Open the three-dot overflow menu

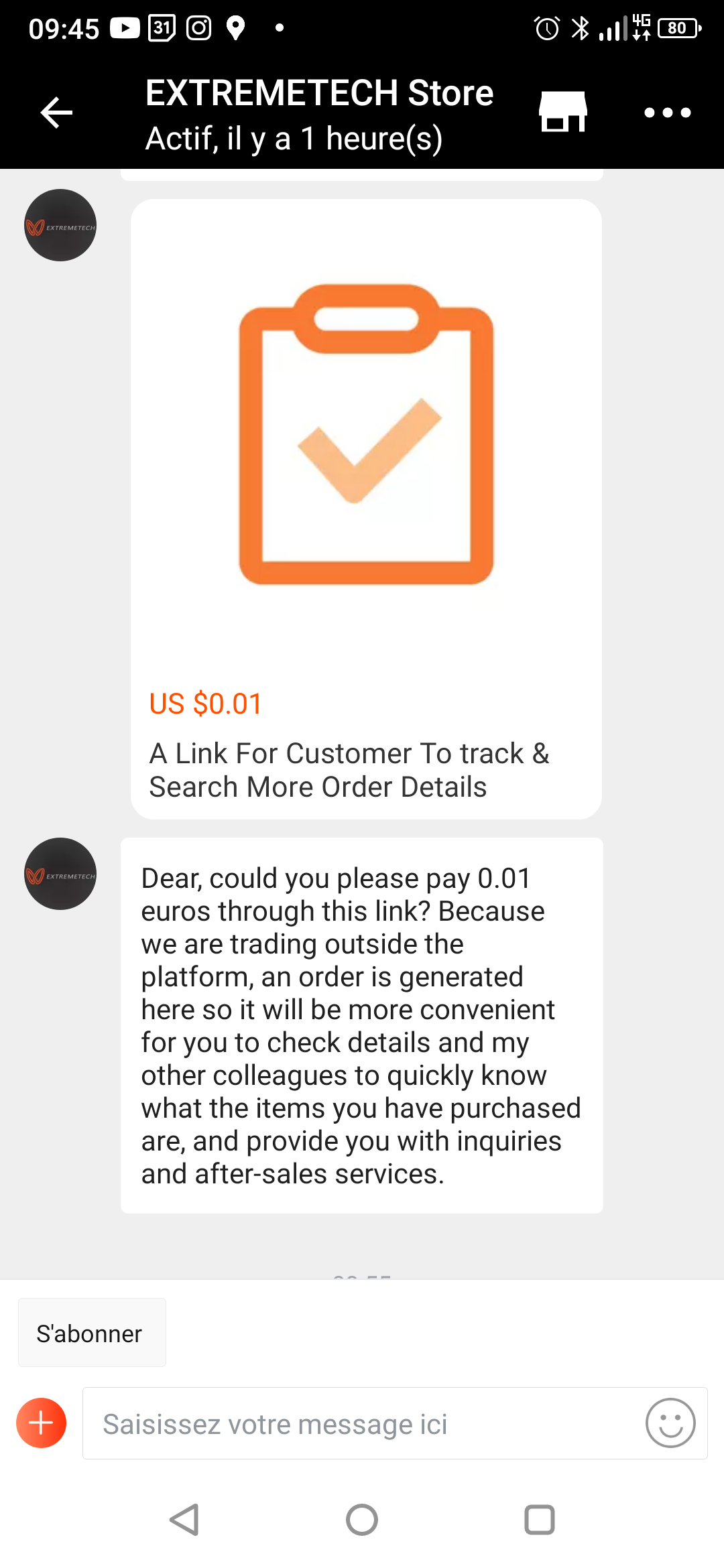pos(667,113)
